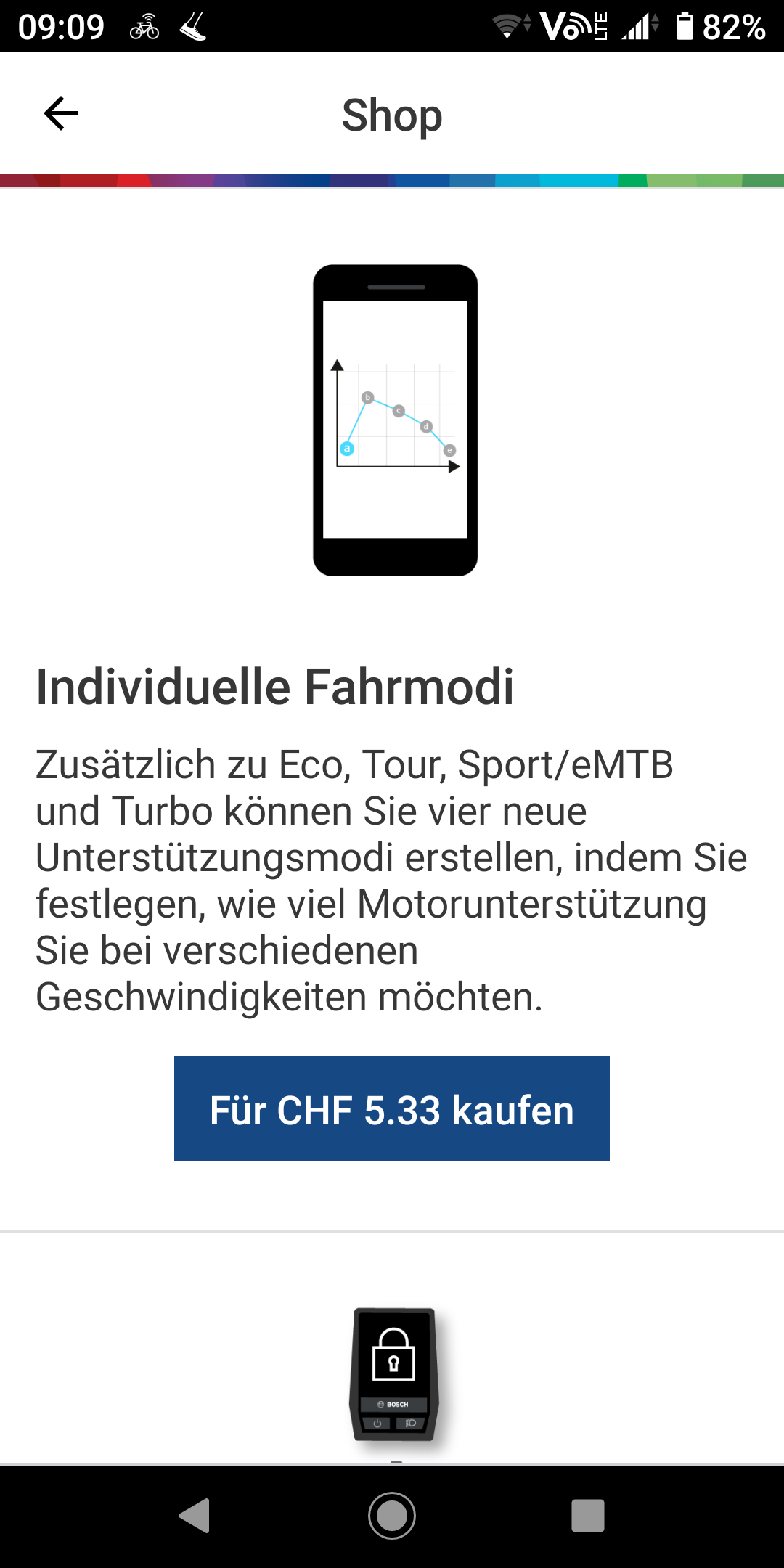
Task: Open recent apps from navigation bar
Action: (587, 1516)
